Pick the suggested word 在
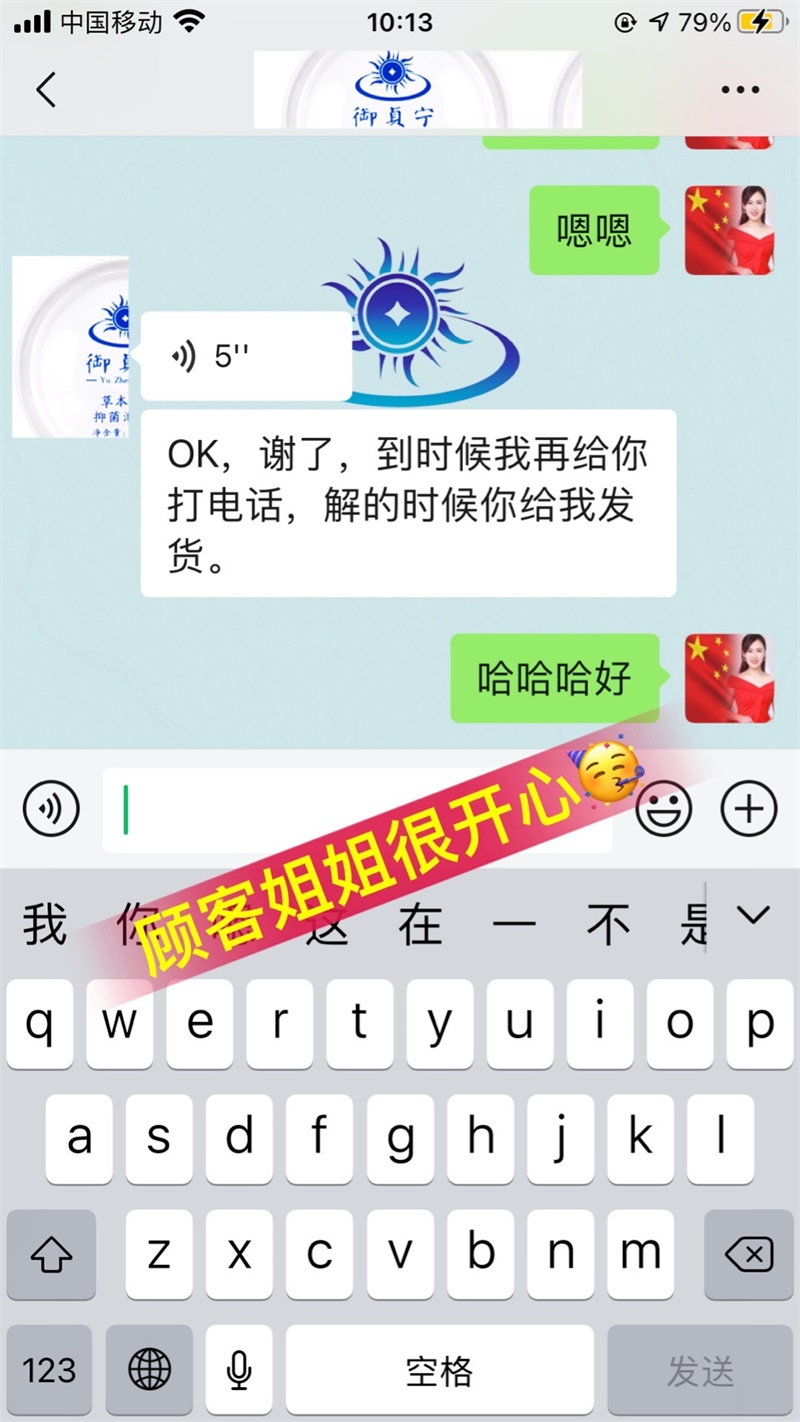 pyautogui.click(x=420, y=922)
